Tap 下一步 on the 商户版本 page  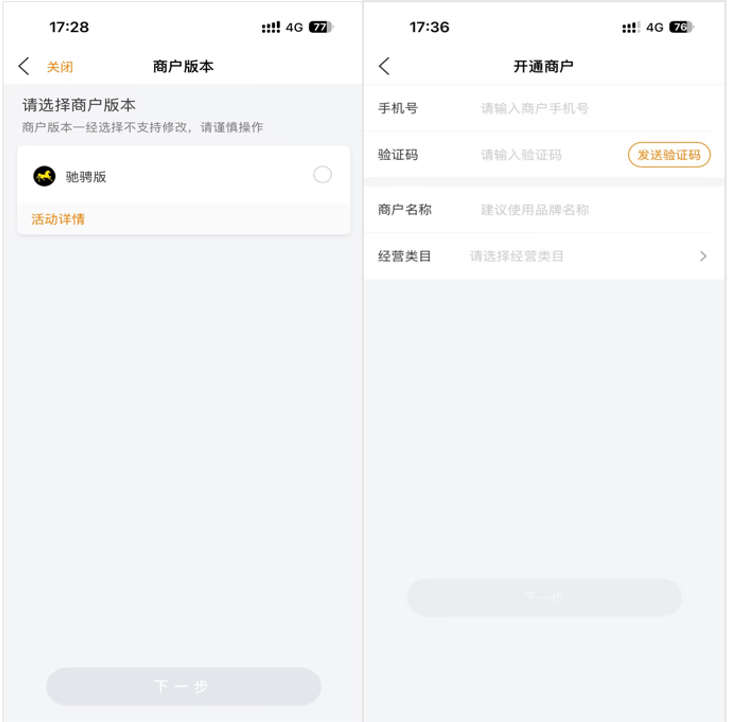(x=183, y=687)
